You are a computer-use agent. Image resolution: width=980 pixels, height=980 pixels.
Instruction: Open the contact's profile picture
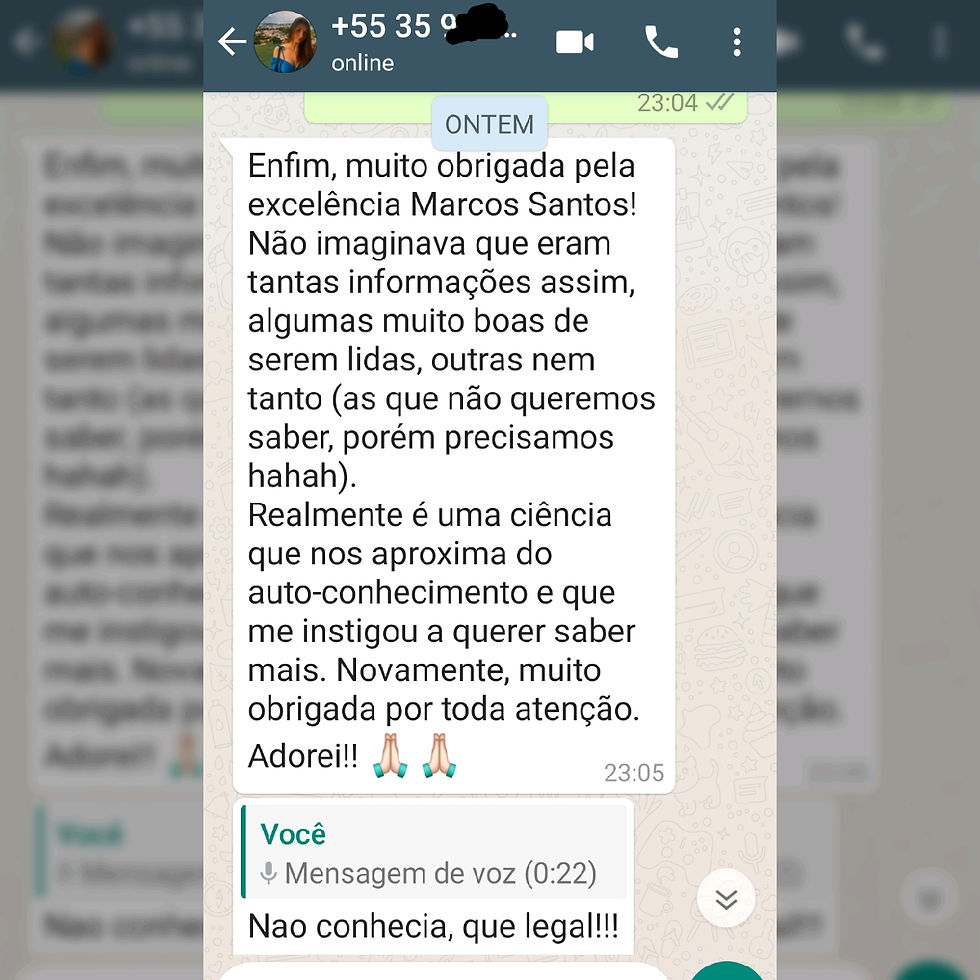285,42
